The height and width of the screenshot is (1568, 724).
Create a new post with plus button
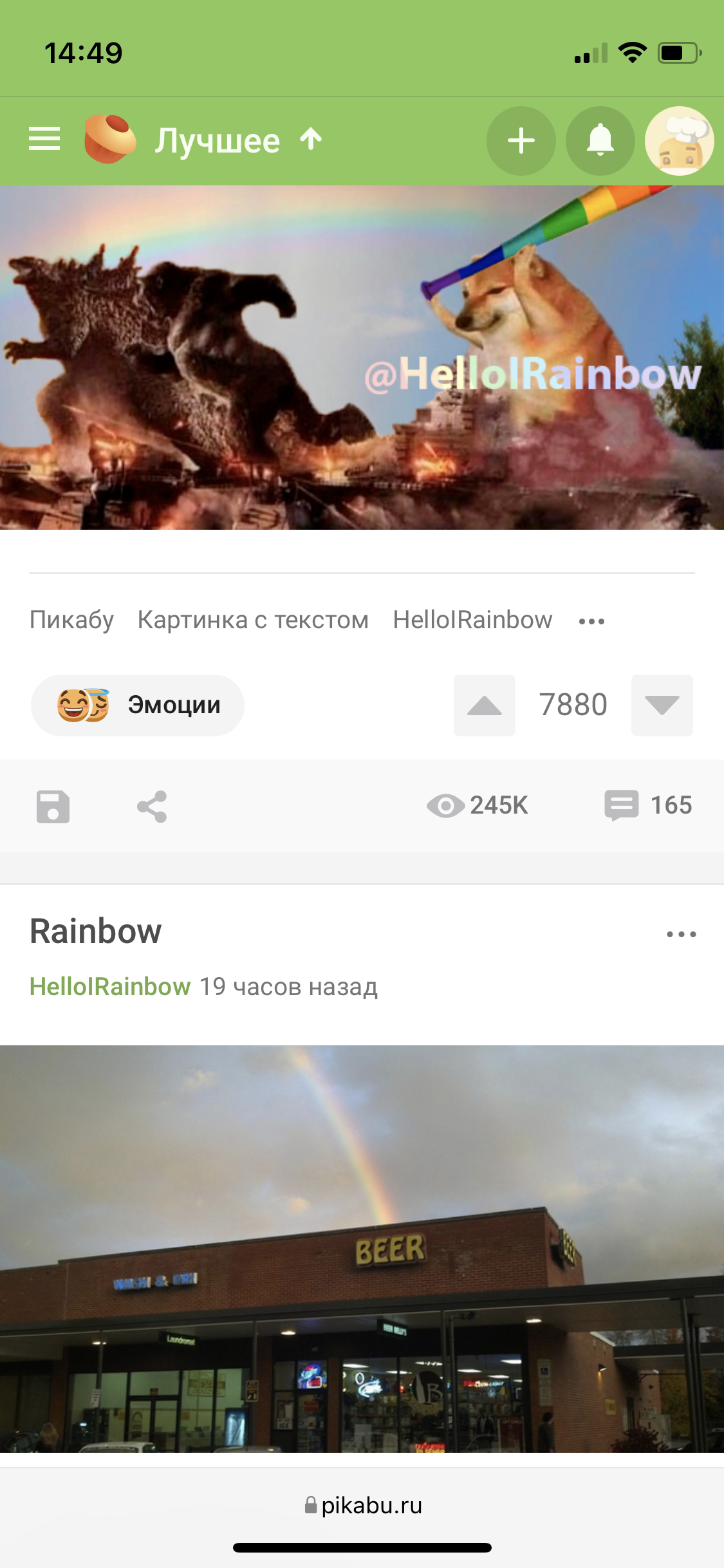pyautogui.click(x=521, y=141)
